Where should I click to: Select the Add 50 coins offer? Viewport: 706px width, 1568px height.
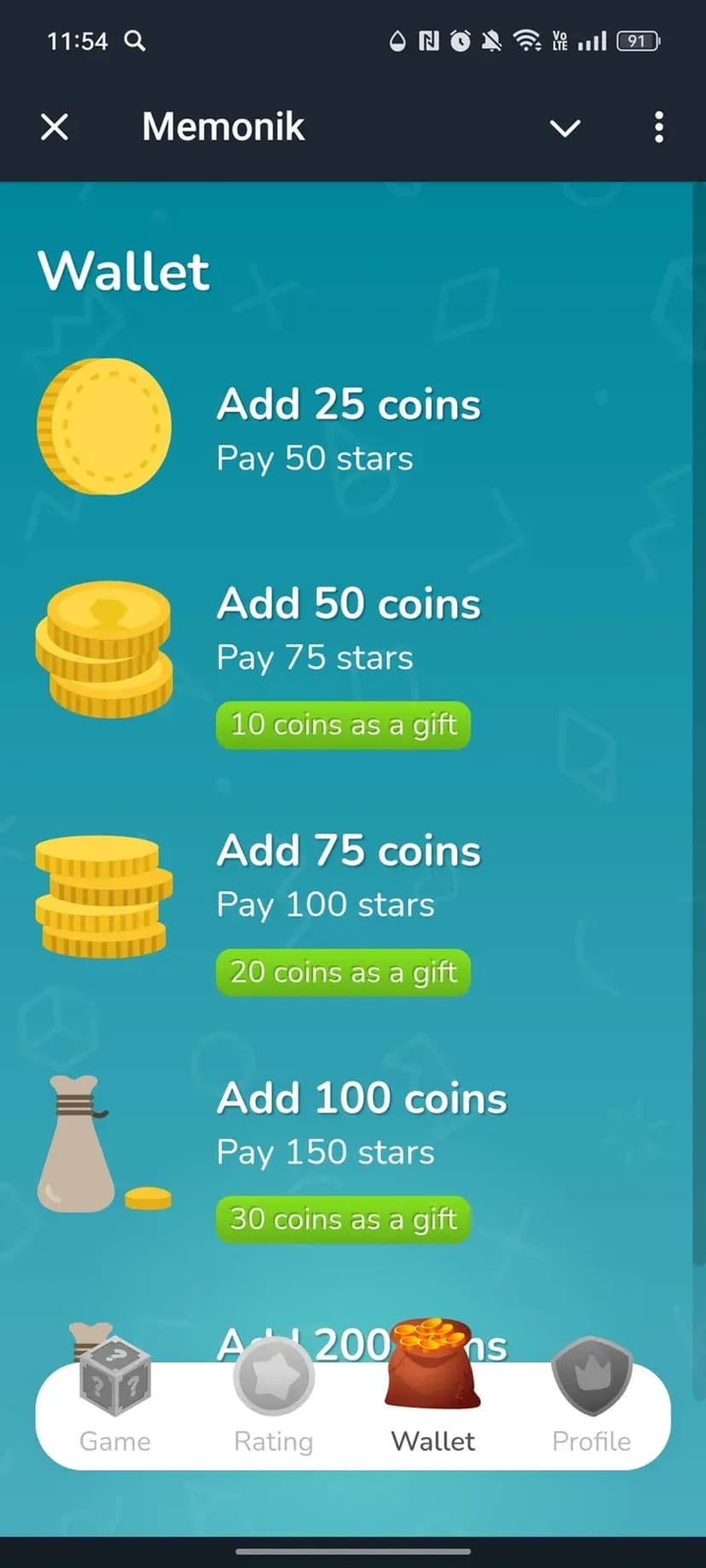[348, 631]
